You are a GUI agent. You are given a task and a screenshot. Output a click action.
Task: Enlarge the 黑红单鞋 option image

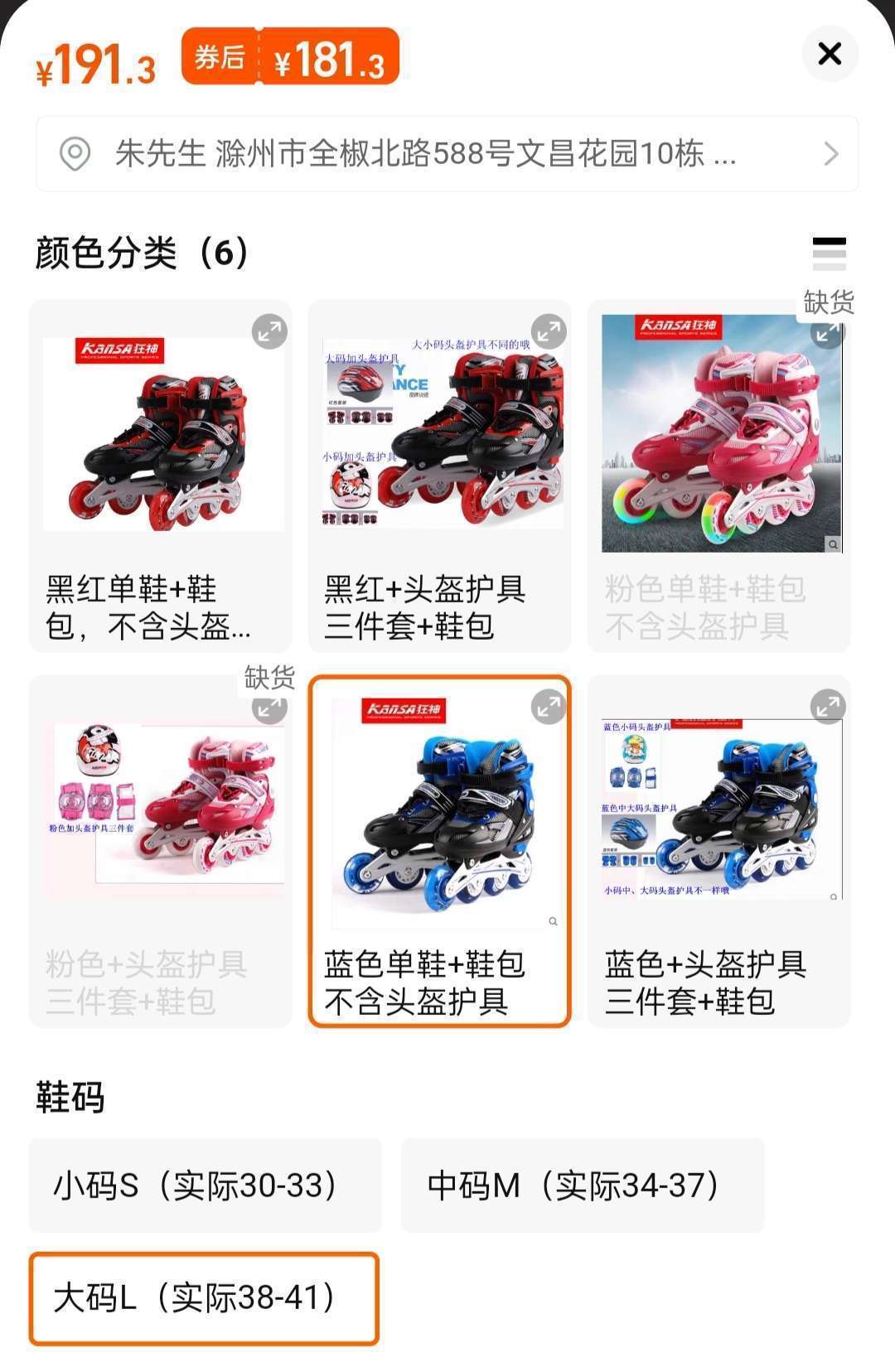tap(269, 332)
